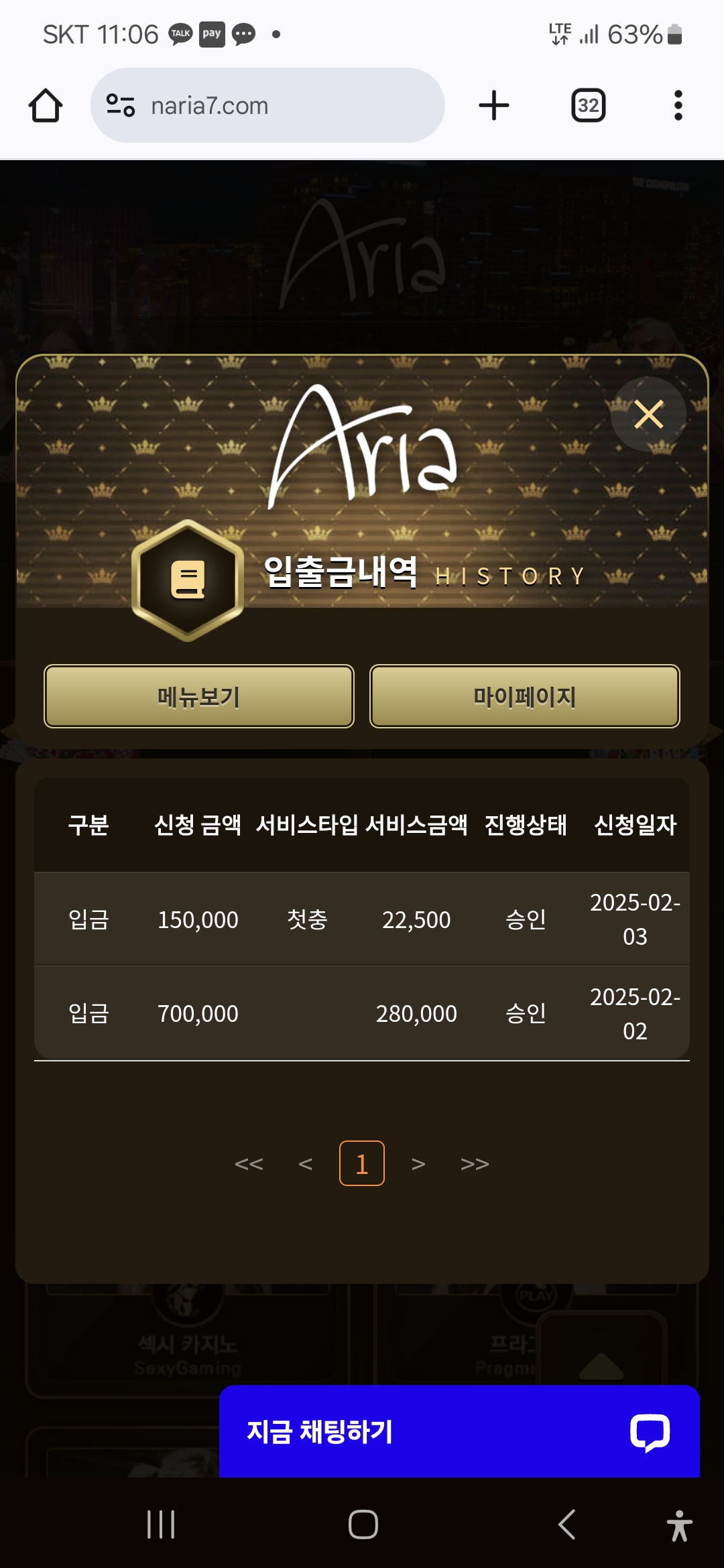Image resolution: width=724 pixels, height=1568 pixels.
Task: Start a chat via 지금 채팅하기
Action: click(459, 1432)
